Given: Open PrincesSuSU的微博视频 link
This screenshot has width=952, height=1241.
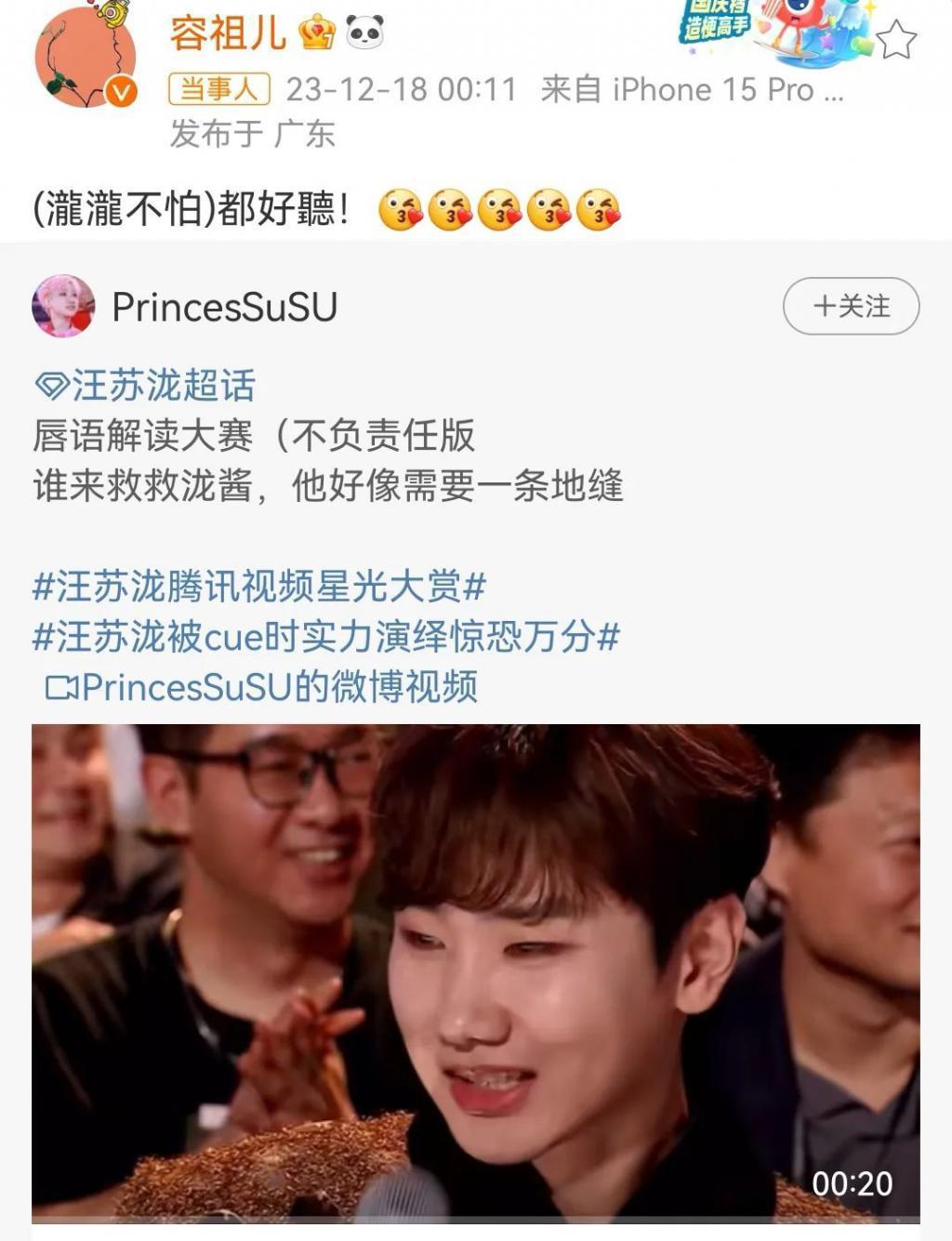Looking at the screenshot, I should point(279,689).
